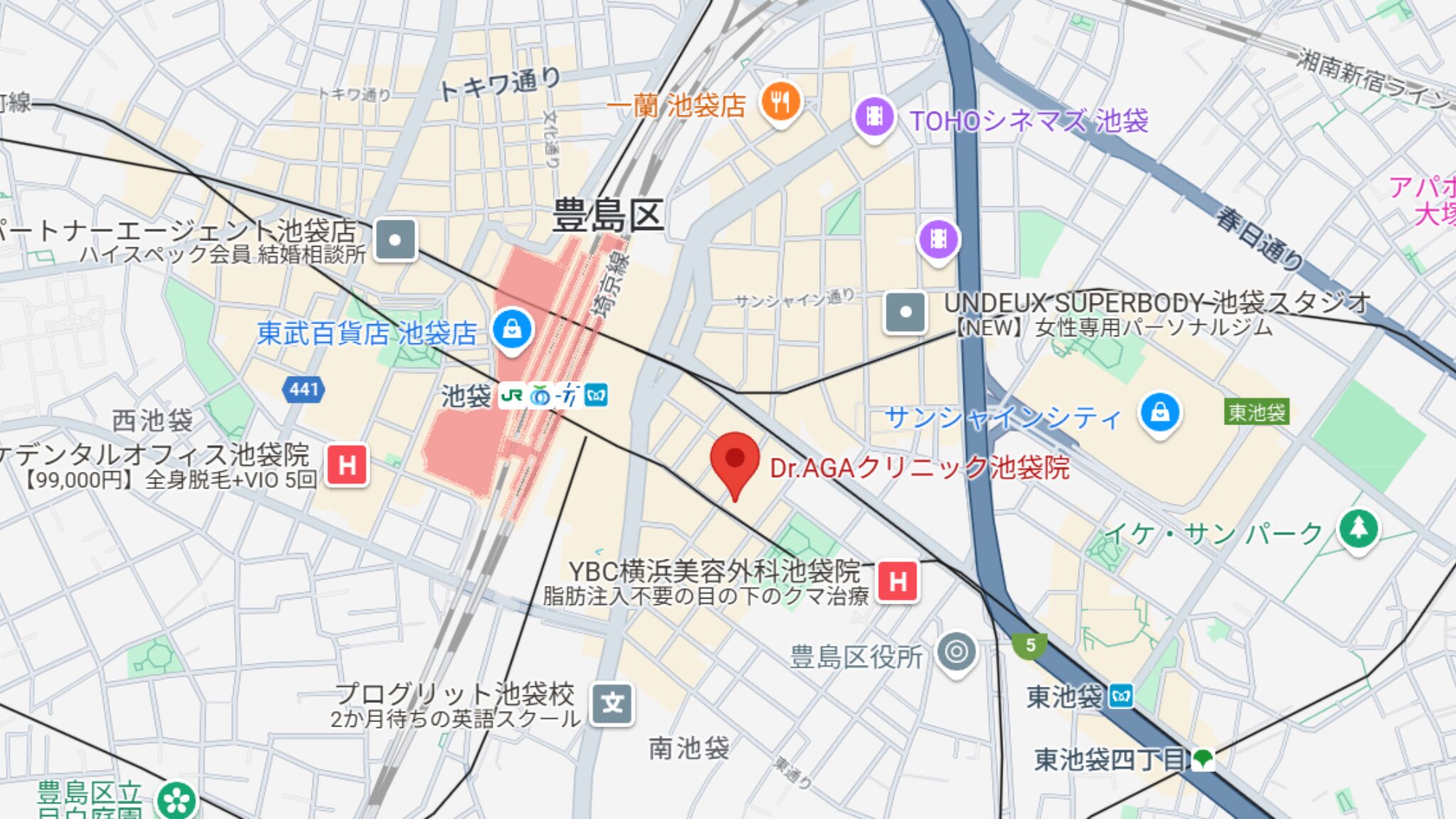Open the YBC横浜美容外科池袋院 hospital marker
1456x819 pixels.
point(897,582)
